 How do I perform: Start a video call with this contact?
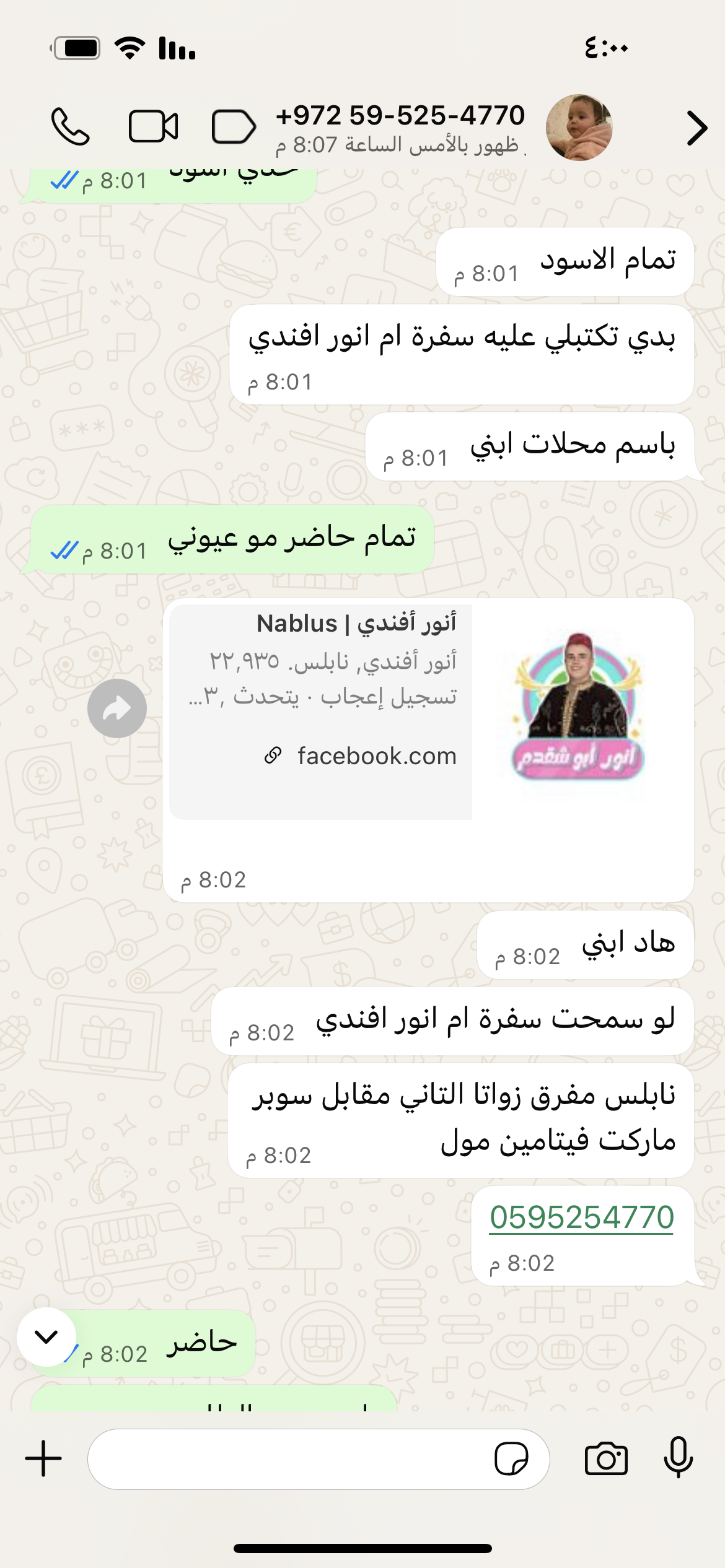tap(154, 127)
